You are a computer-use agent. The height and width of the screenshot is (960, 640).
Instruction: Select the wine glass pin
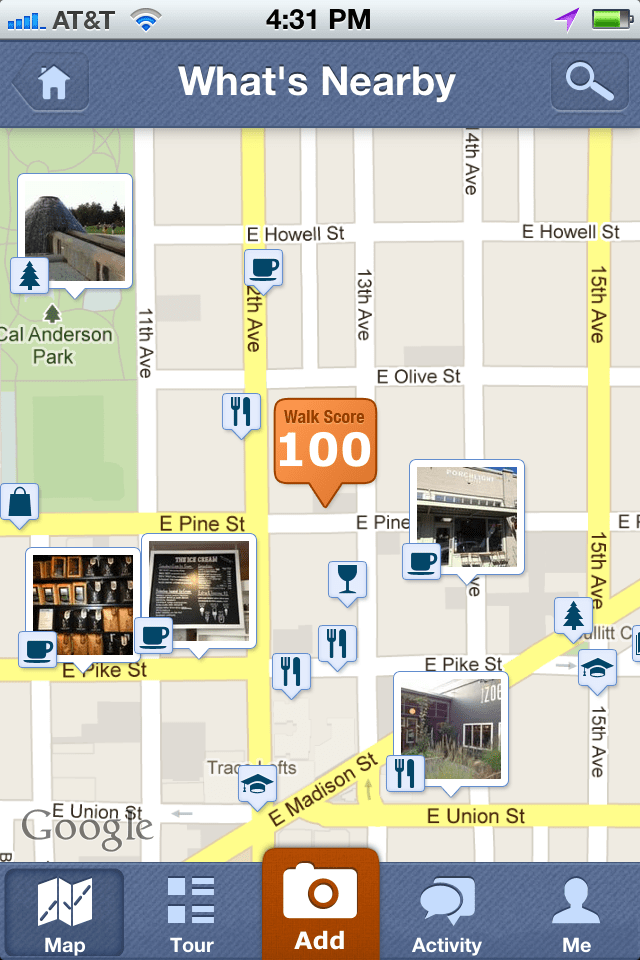click(347, 580)
